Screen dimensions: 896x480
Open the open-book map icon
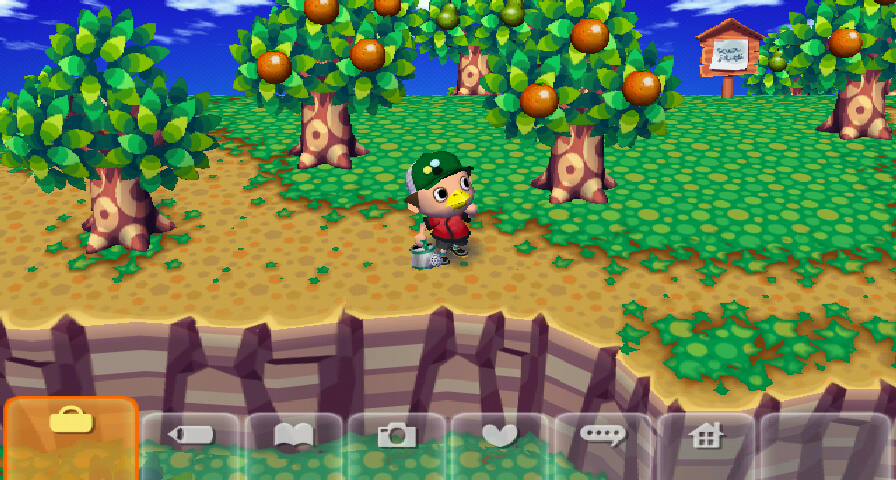294,436
